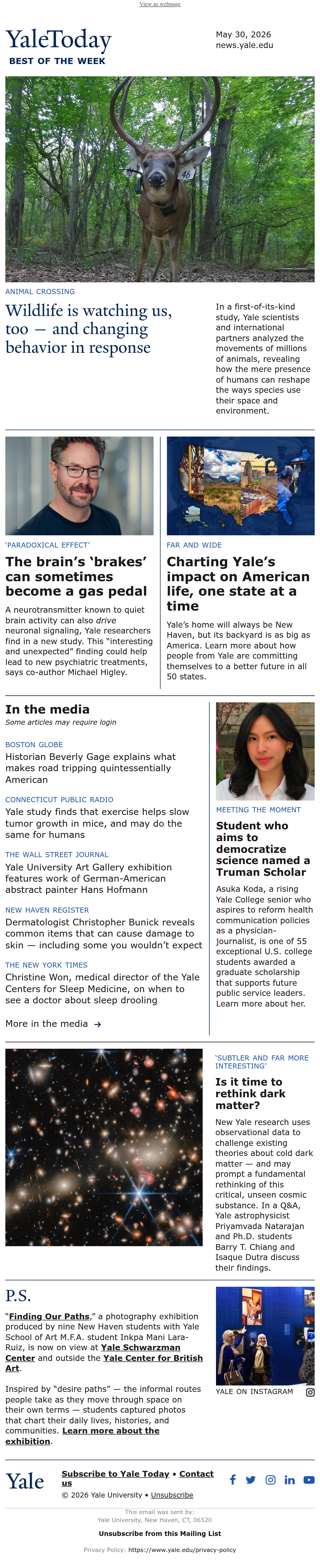The height and width of the screenshot is (1568, 320).
Task: Open Yale's LinkedIn icon in footer
Action: tap(290, 1480)
